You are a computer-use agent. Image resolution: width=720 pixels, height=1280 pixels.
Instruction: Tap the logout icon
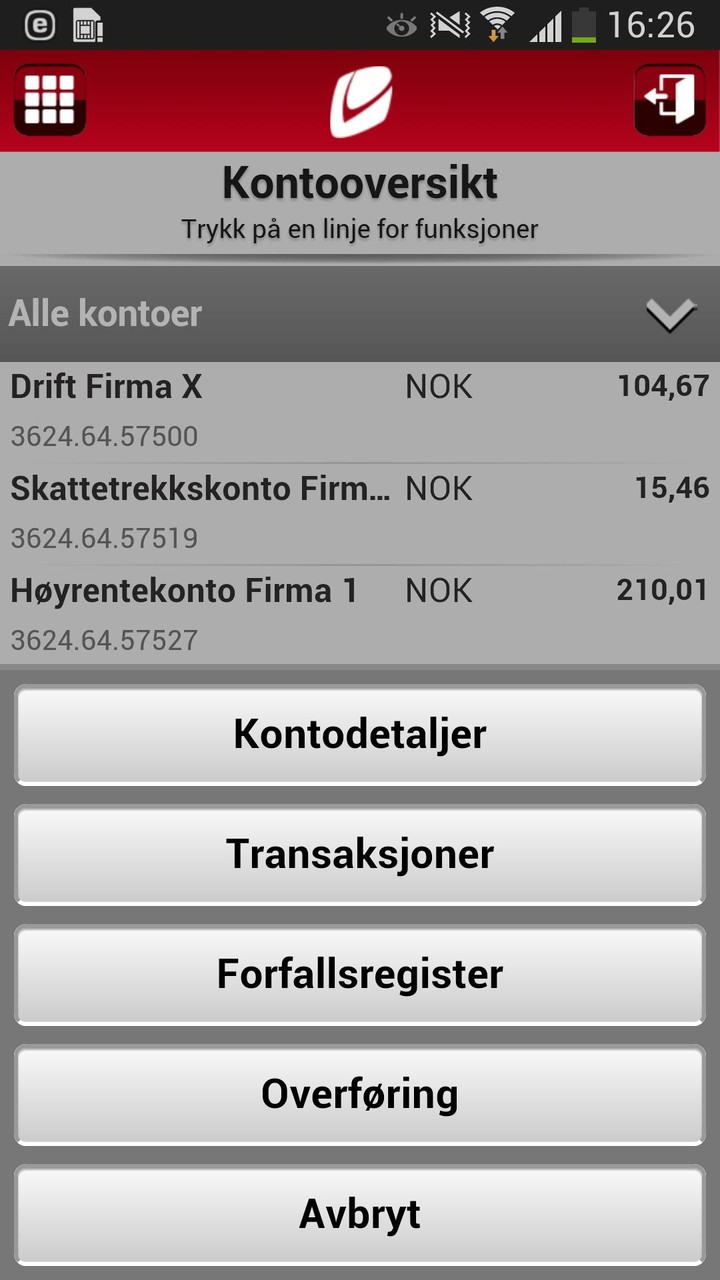[x=668, y=100]
